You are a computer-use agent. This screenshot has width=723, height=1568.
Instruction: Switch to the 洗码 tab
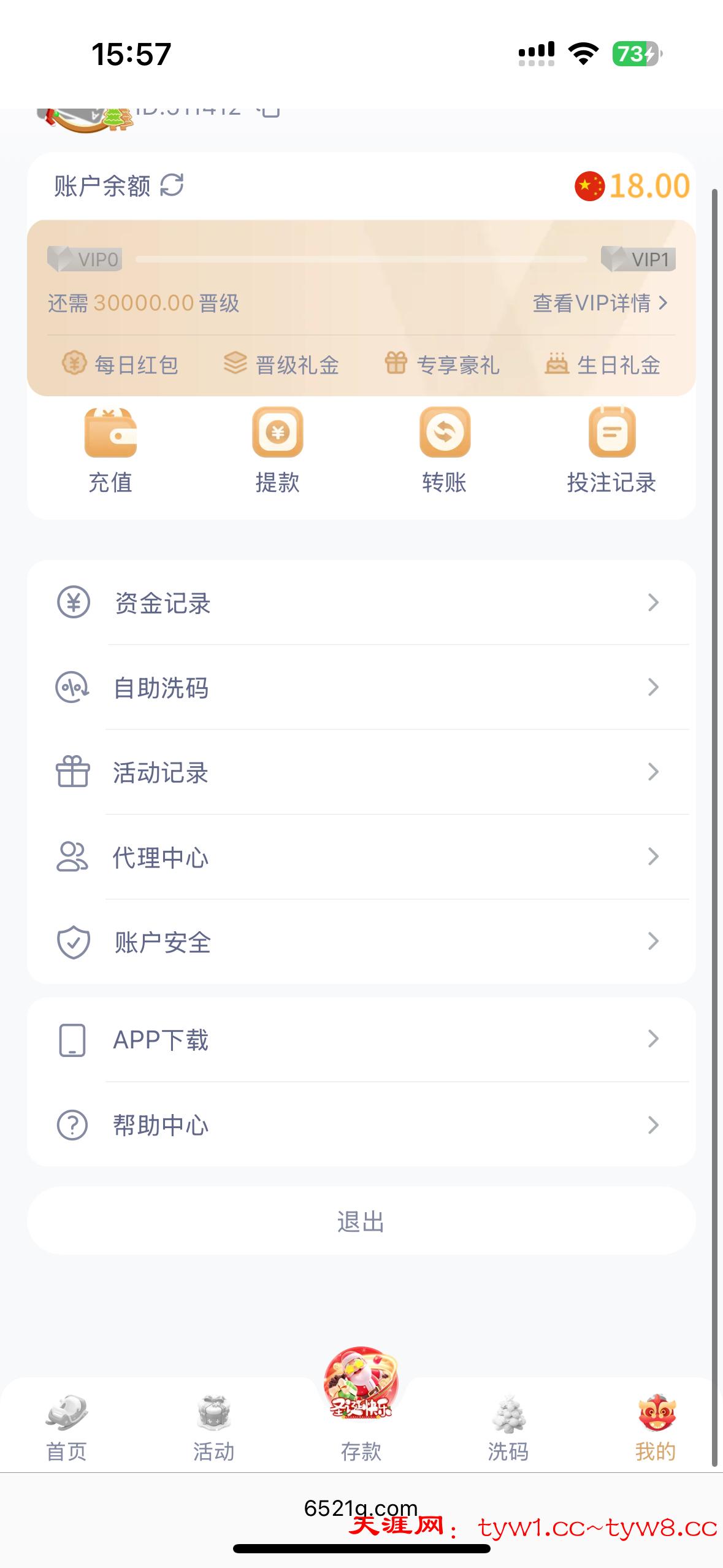point(508,1428)
